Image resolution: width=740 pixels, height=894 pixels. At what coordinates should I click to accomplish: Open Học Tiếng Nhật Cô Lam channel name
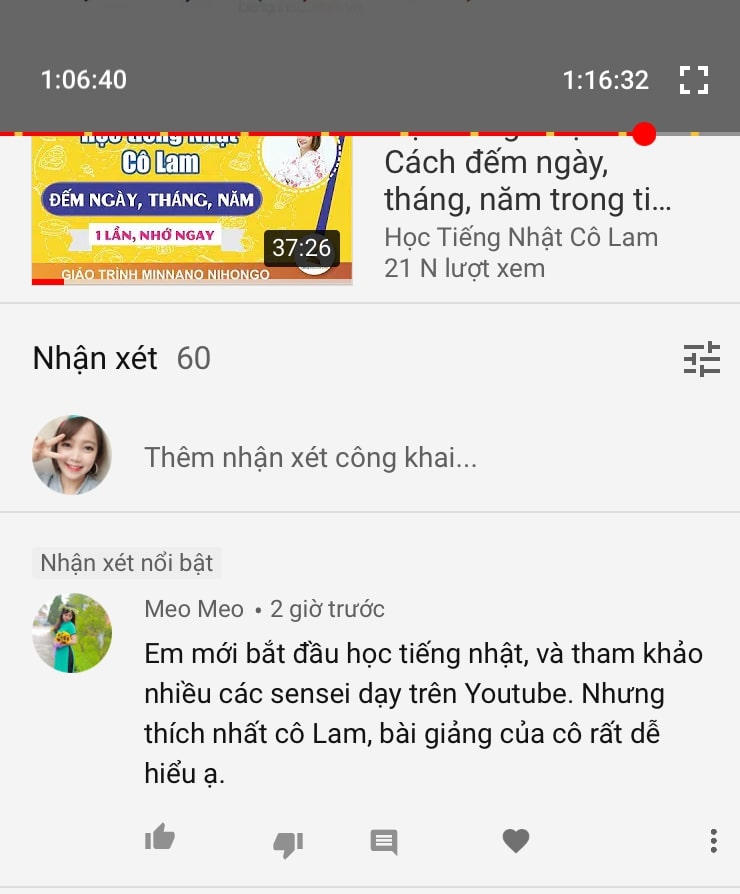tap(521, 238)
